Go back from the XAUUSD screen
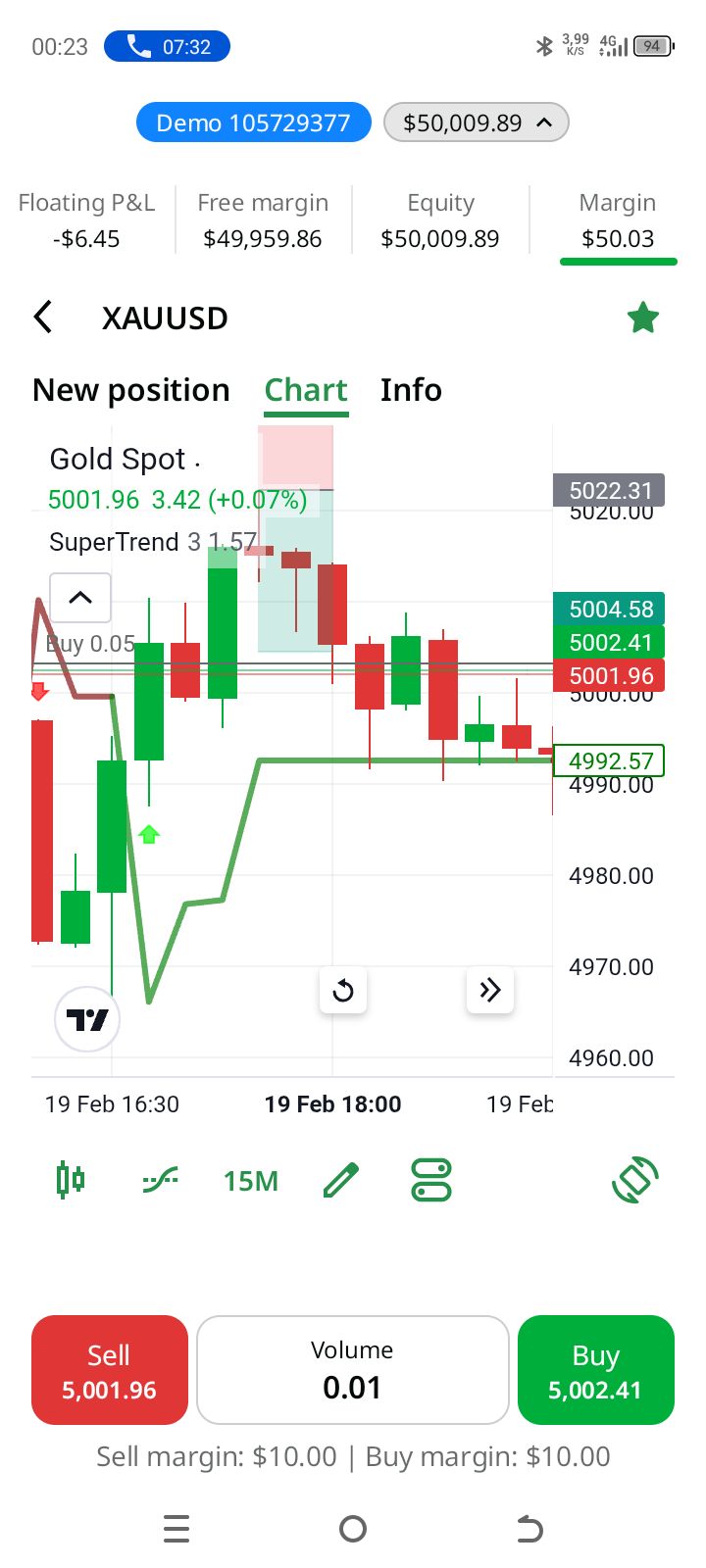The height and width of the screenshot is (1568, 706). point(43,318)
